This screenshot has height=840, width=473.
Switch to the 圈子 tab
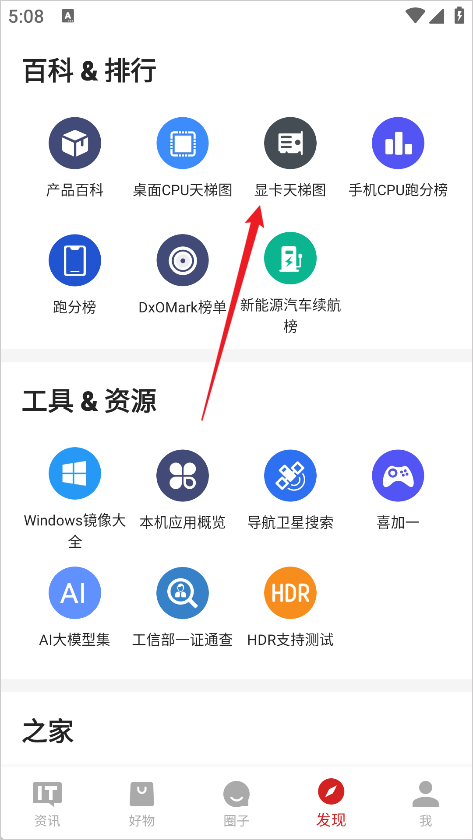(x=236, y=802)
